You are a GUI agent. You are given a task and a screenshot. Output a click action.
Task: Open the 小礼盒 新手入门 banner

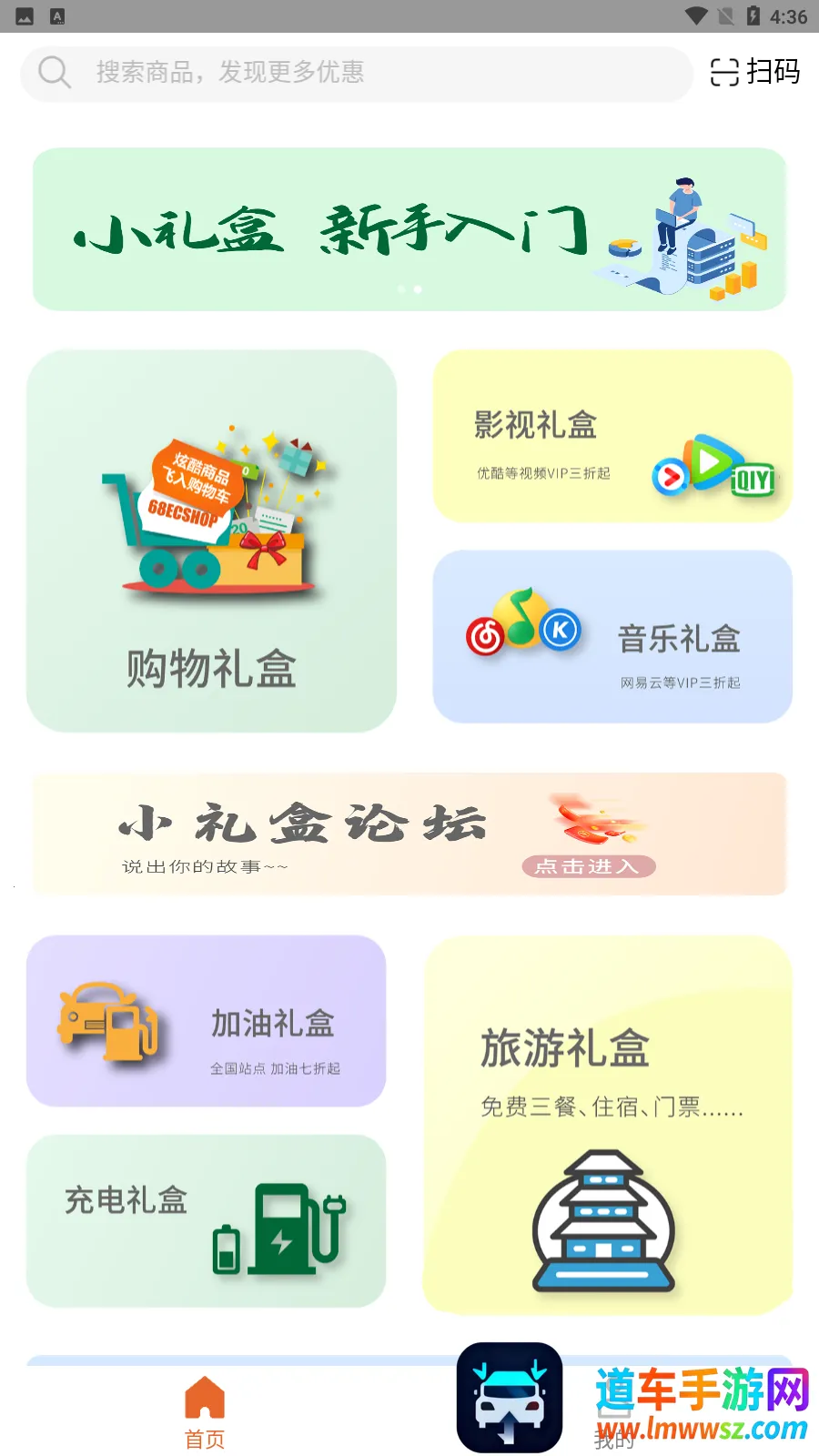(409, 229)
